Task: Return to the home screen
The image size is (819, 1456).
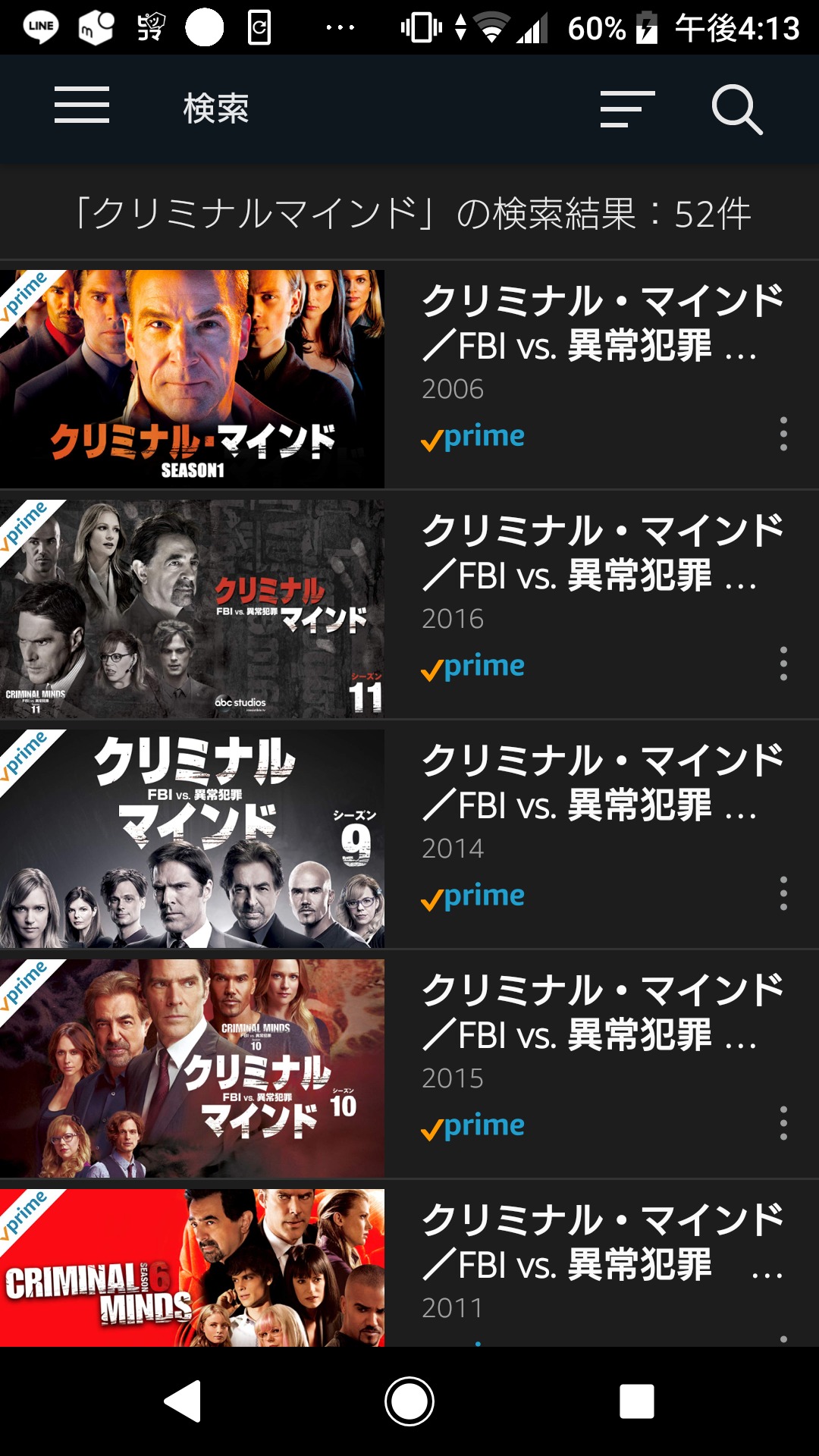Action: (x=409, y=1401)
